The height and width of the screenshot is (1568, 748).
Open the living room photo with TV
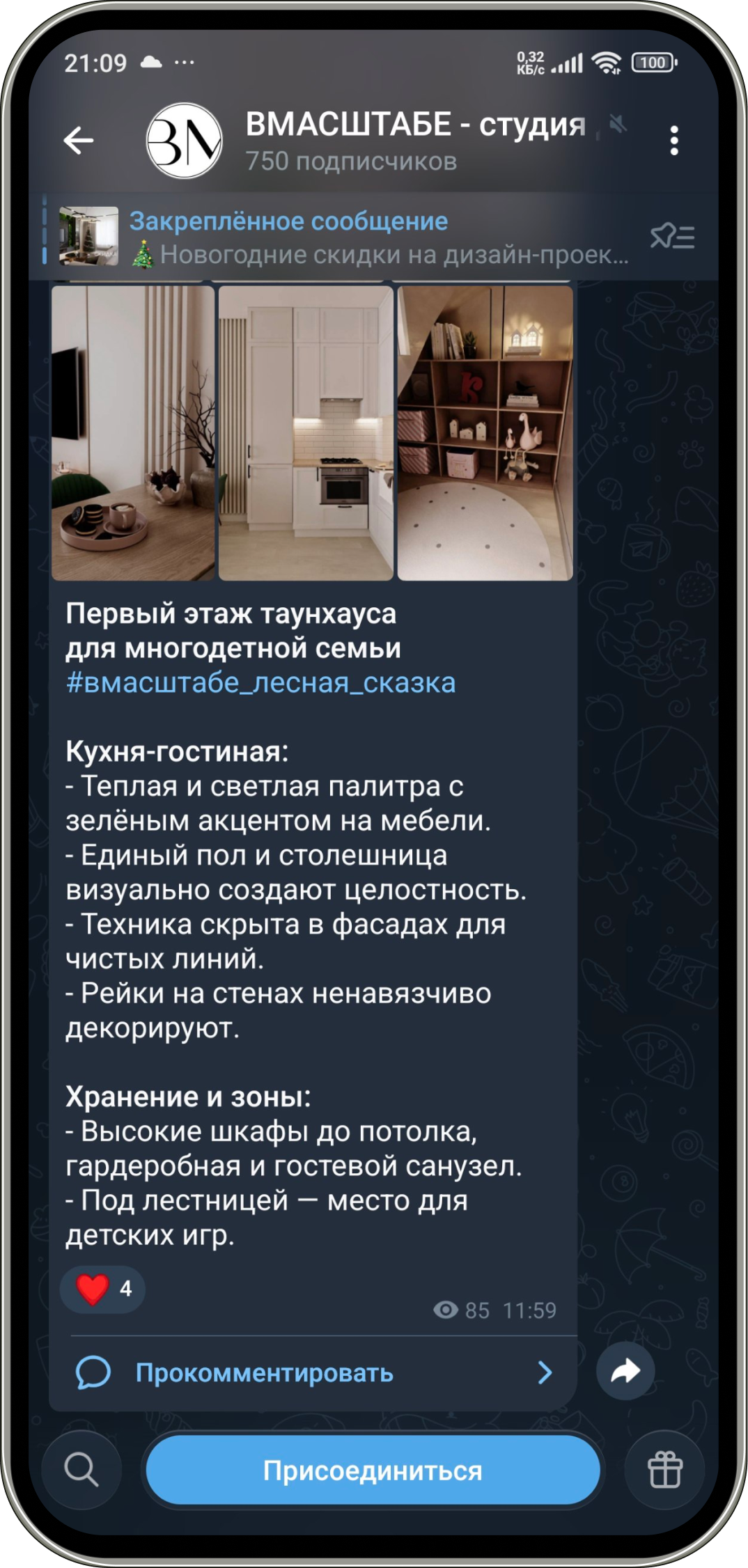(x=133, y=432)
